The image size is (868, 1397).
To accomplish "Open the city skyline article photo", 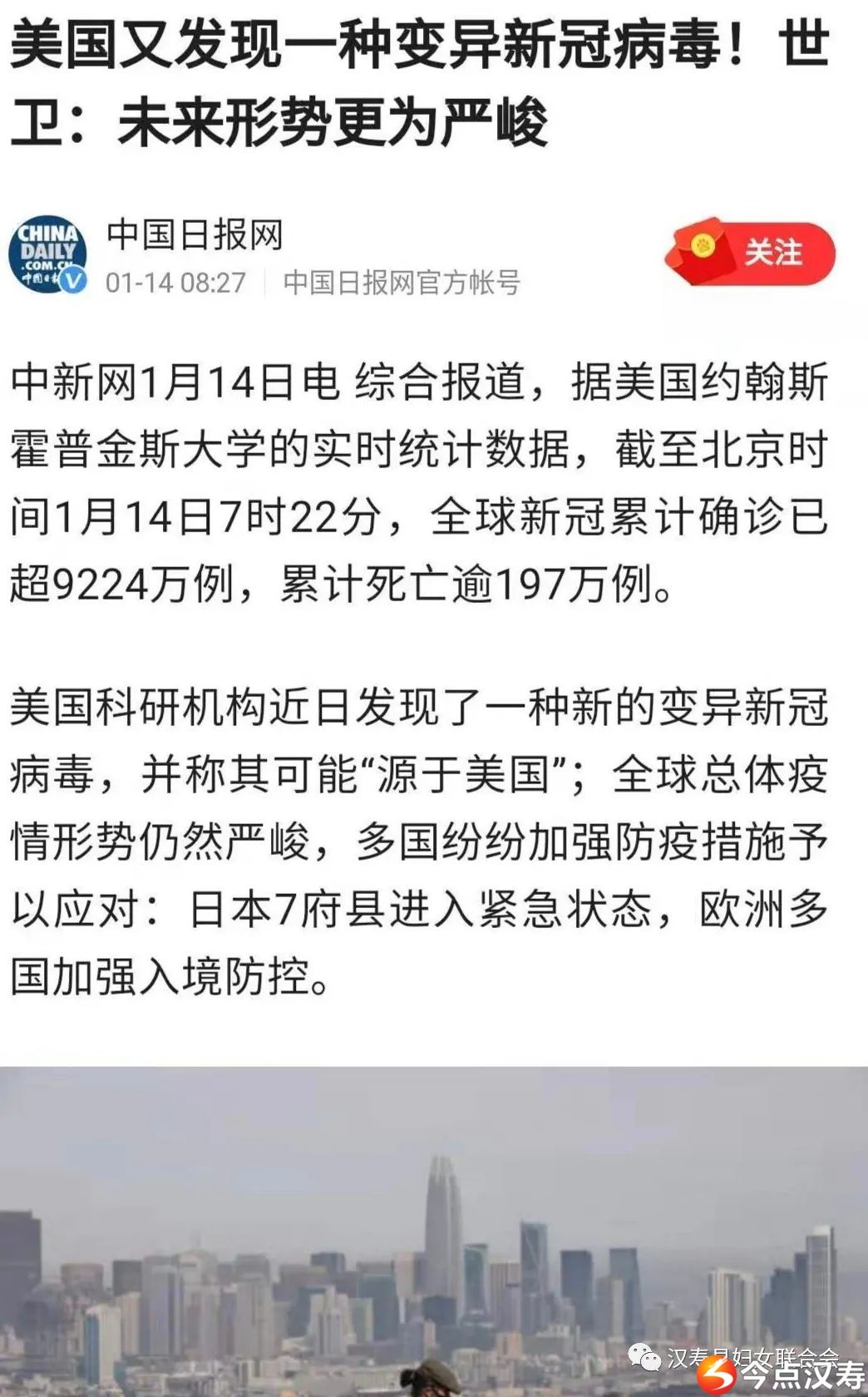I will 434,1231.
